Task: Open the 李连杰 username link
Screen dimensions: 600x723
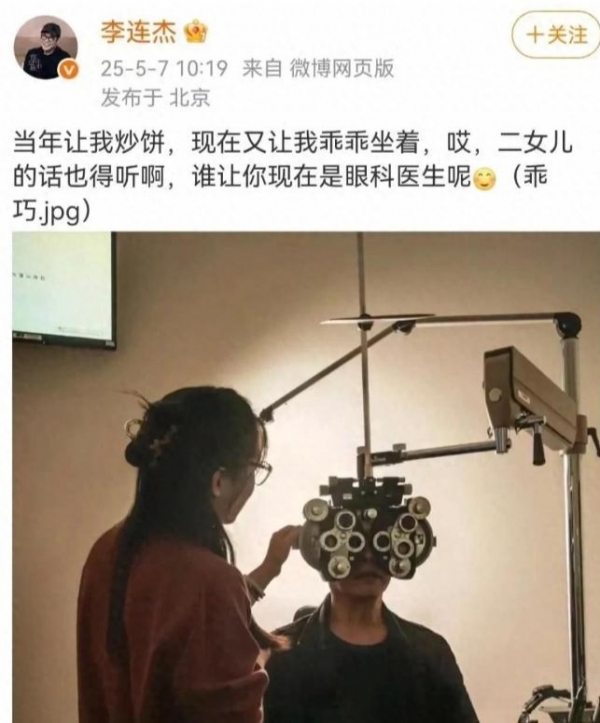Action: tap(137, 33)
